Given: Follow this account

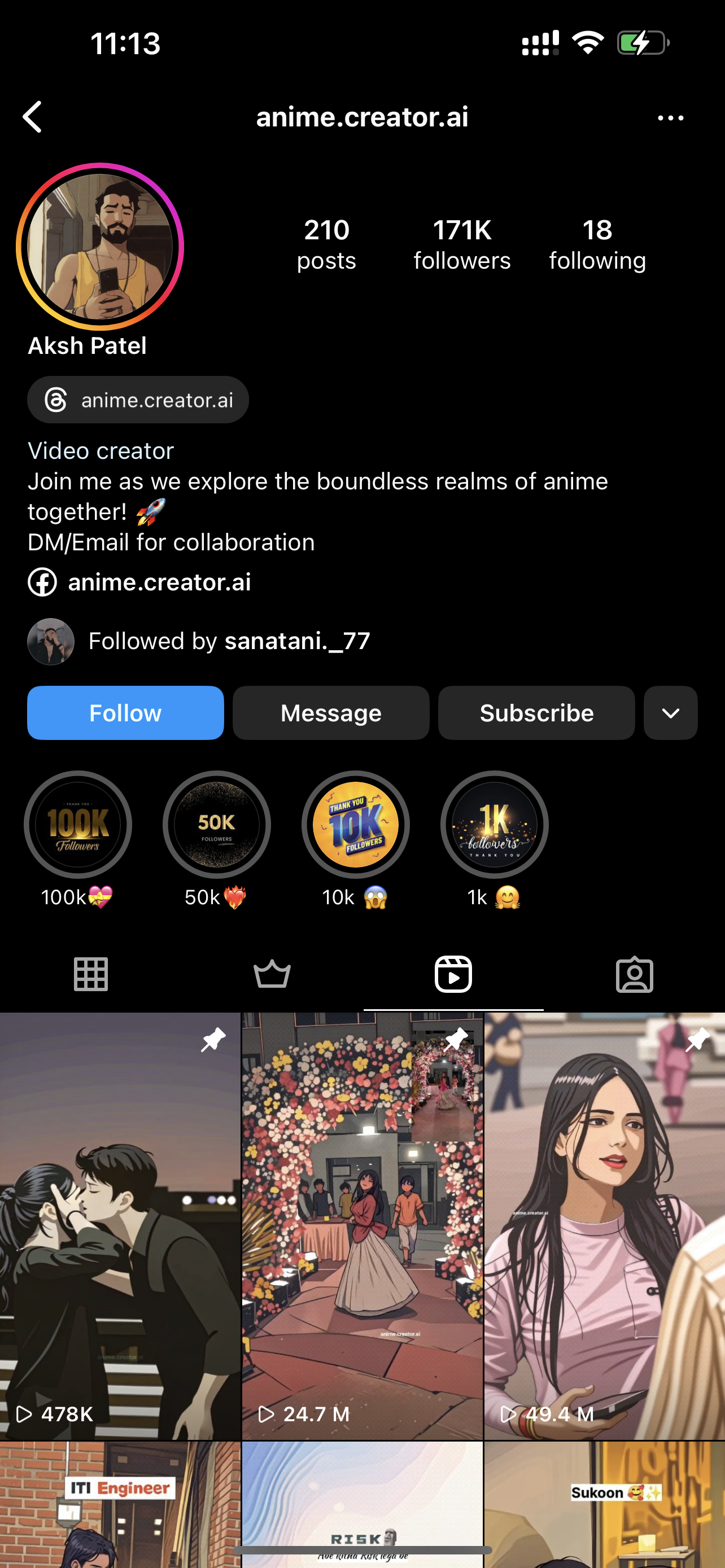Looking at the screenshot, I should pyautogui.click(x=125, y=713).
